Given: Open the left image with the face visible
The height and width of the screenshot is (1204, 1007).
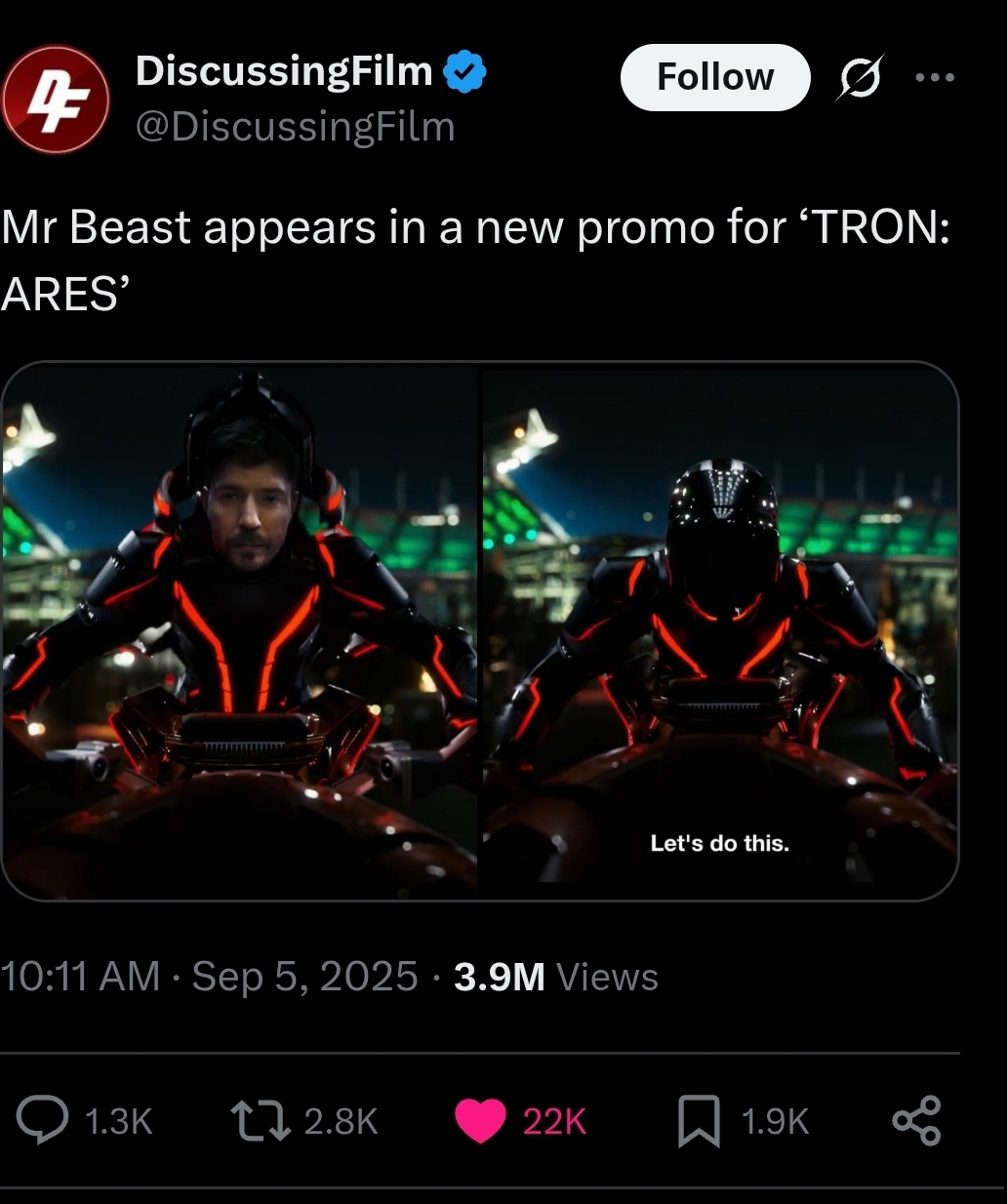Looking at the screenshot, I should coord(240,629).
